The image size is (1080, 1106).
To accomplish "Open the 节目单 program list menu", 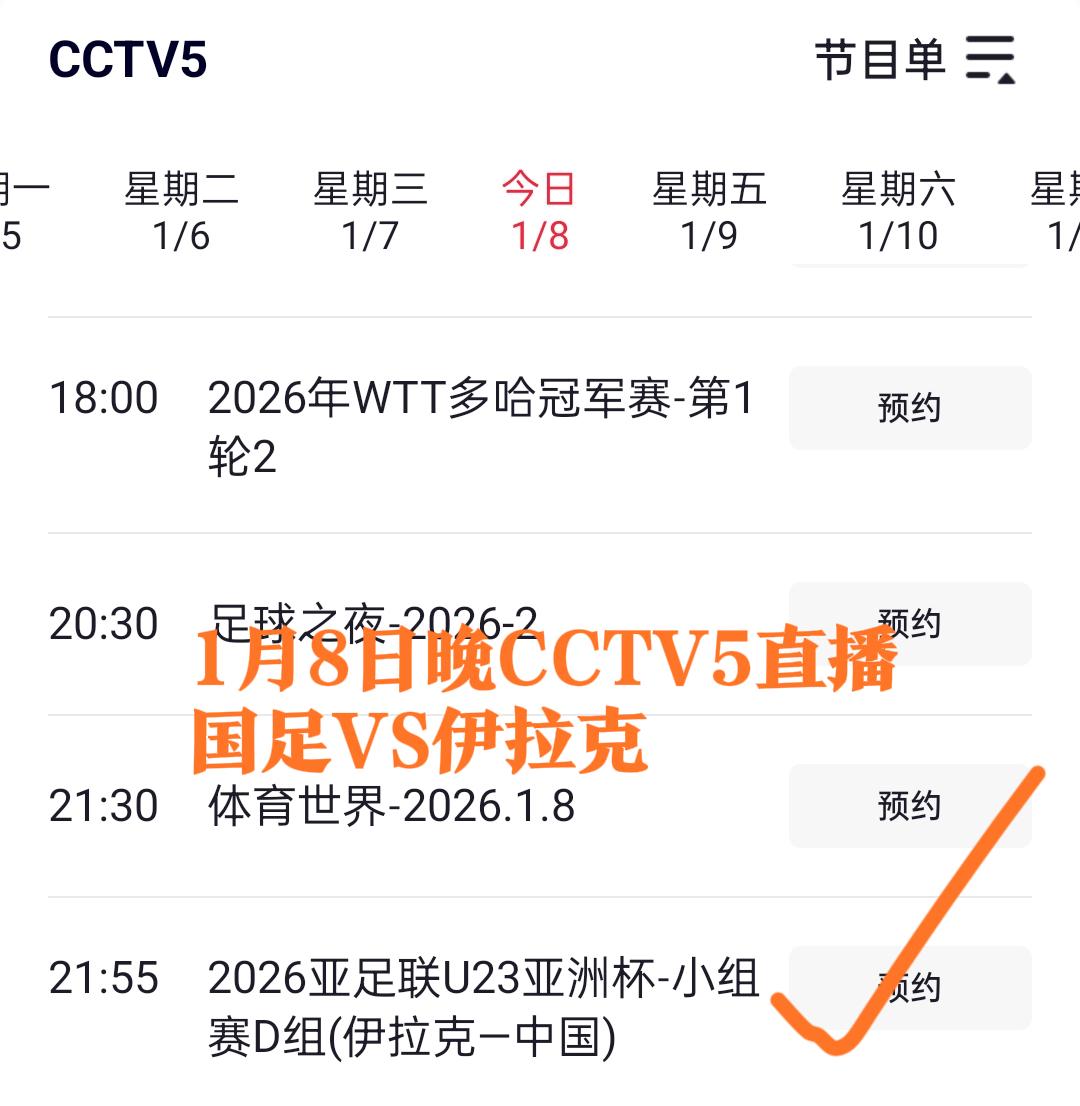I will pos(914,60).
